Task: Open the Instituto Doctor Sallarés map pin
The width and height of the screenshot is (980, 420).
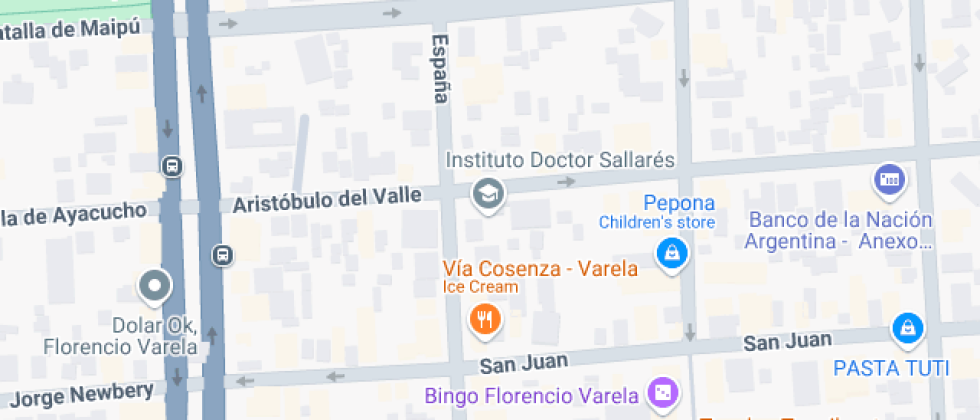Action: (488, 194)
